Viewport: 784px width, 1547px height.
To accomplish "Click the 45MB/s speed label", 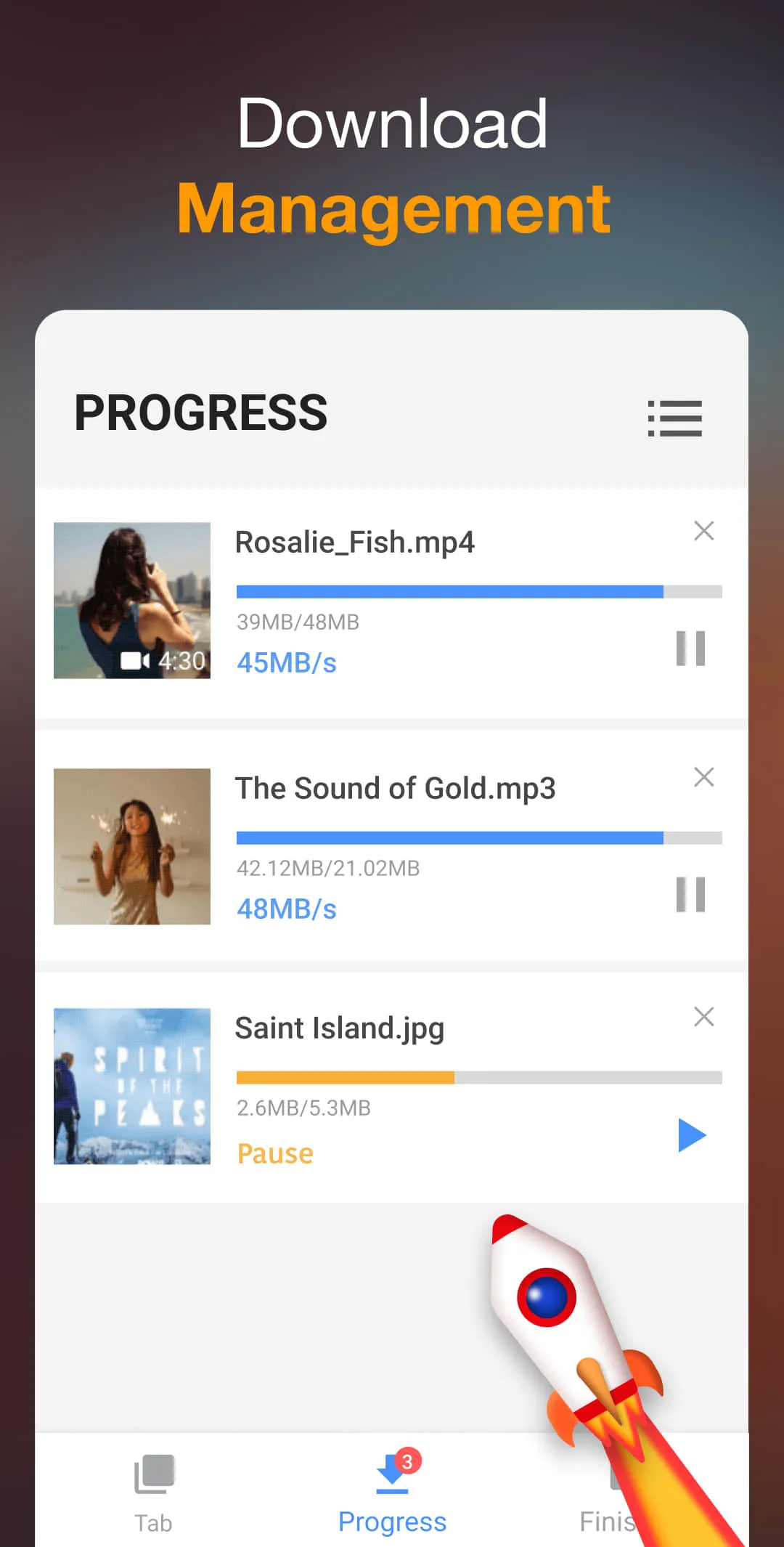I will coord(287,662).
